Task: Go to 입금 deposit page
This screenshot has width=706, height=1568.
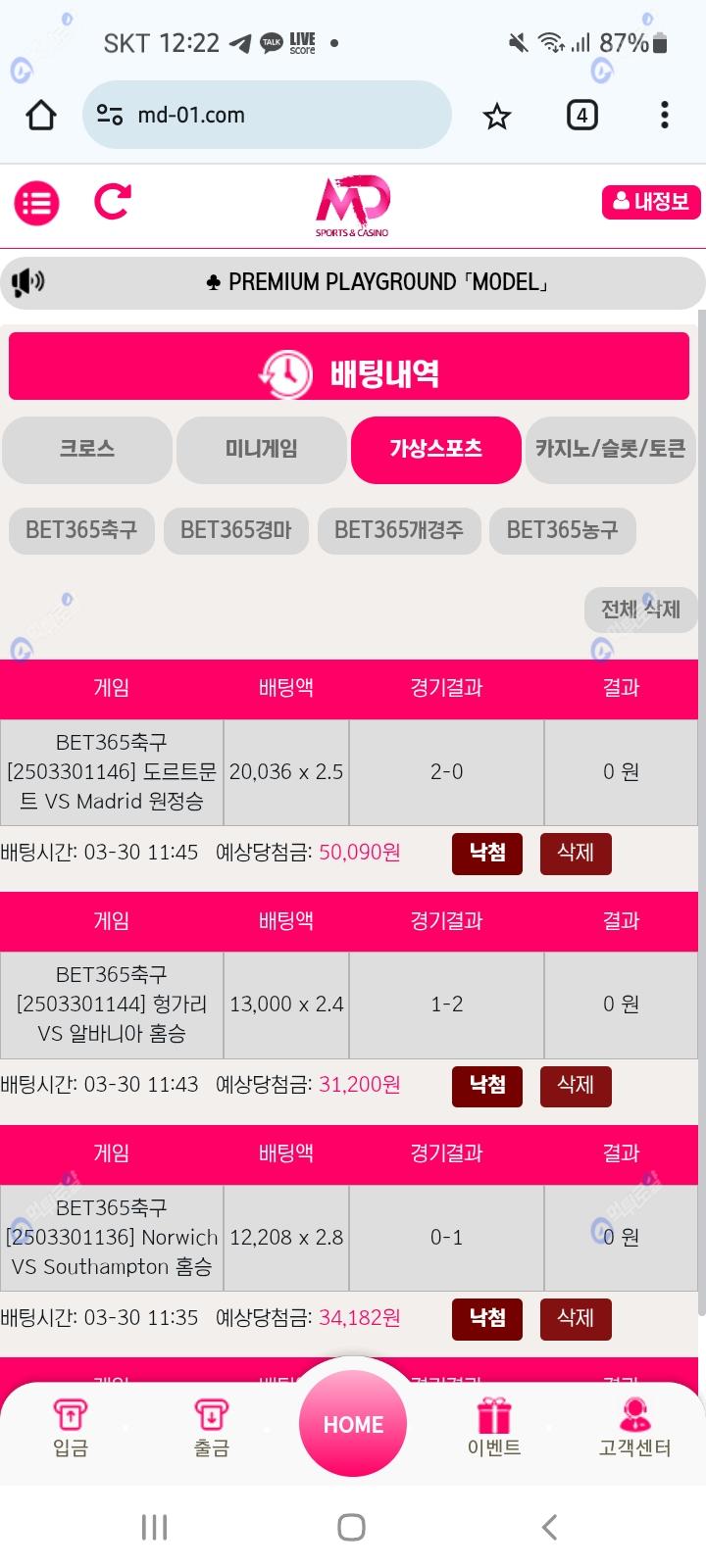Action: point(71,1427)
